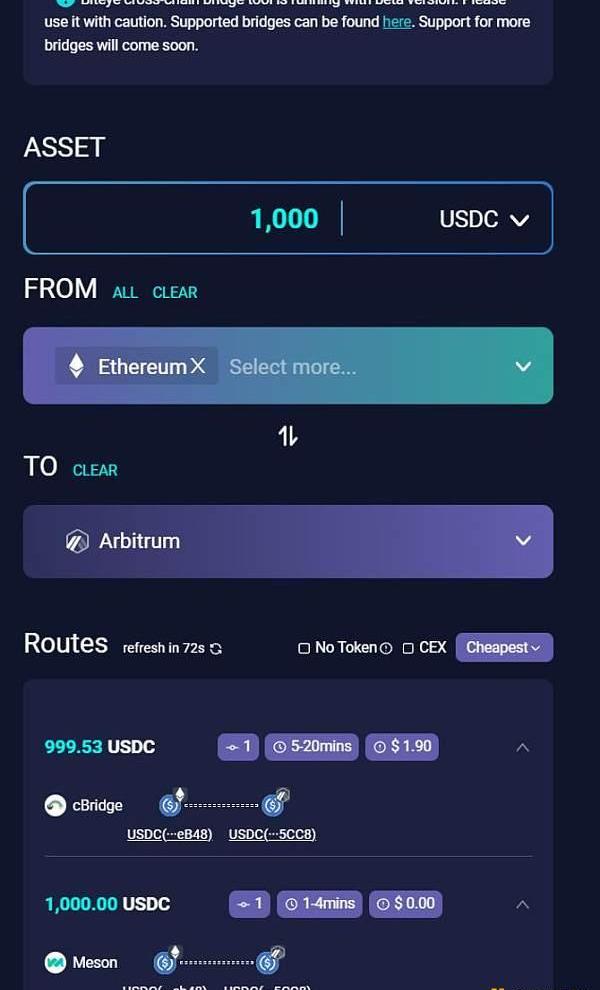Image resolution: width=600 pixels, height=990 pixels.
Task: Collapse the cBridge route card
Action: [522, 747]
